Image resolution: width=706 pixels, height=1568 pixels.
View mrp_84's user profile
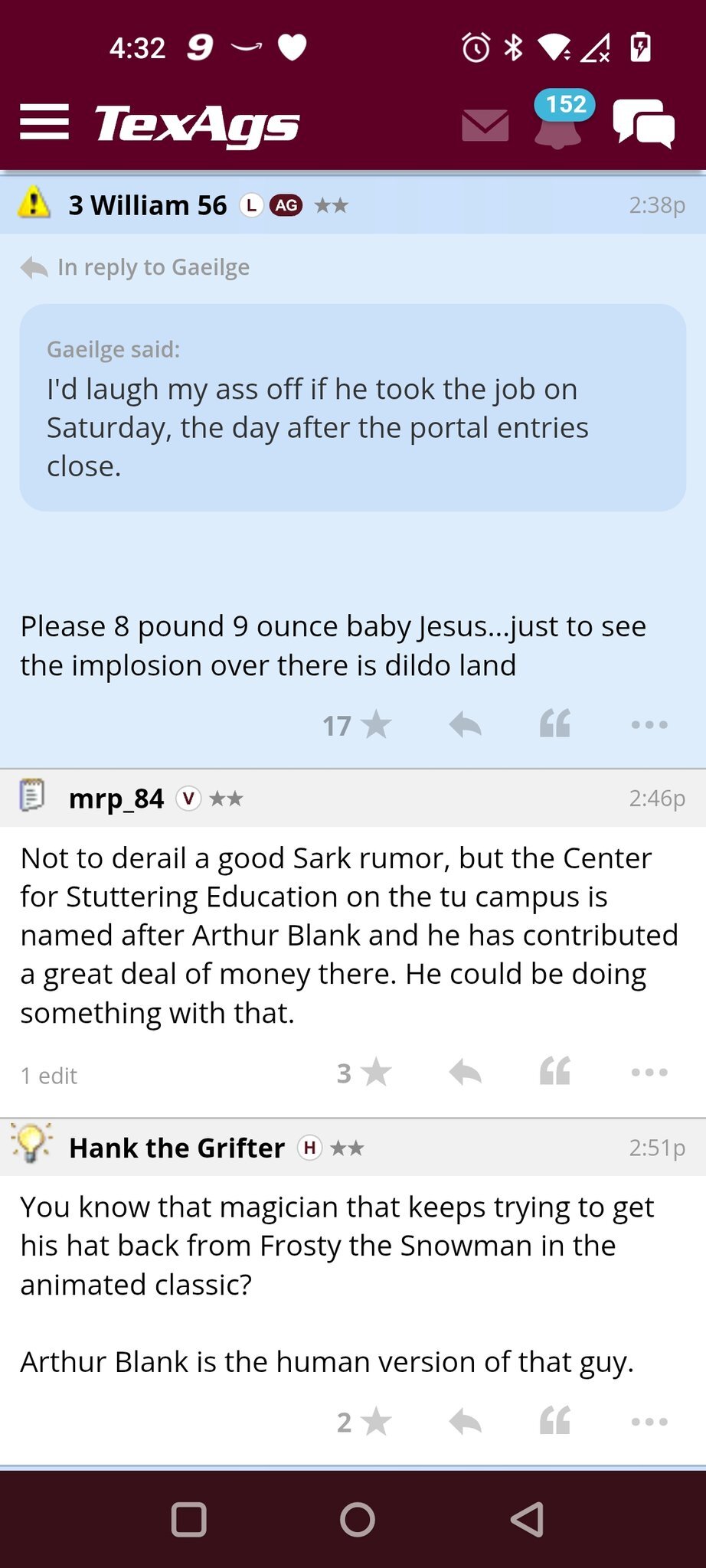pos(116,799)
